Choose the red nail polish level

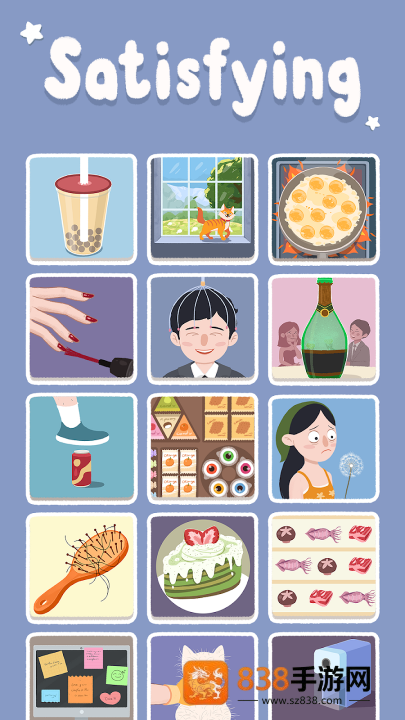[82, 329]
